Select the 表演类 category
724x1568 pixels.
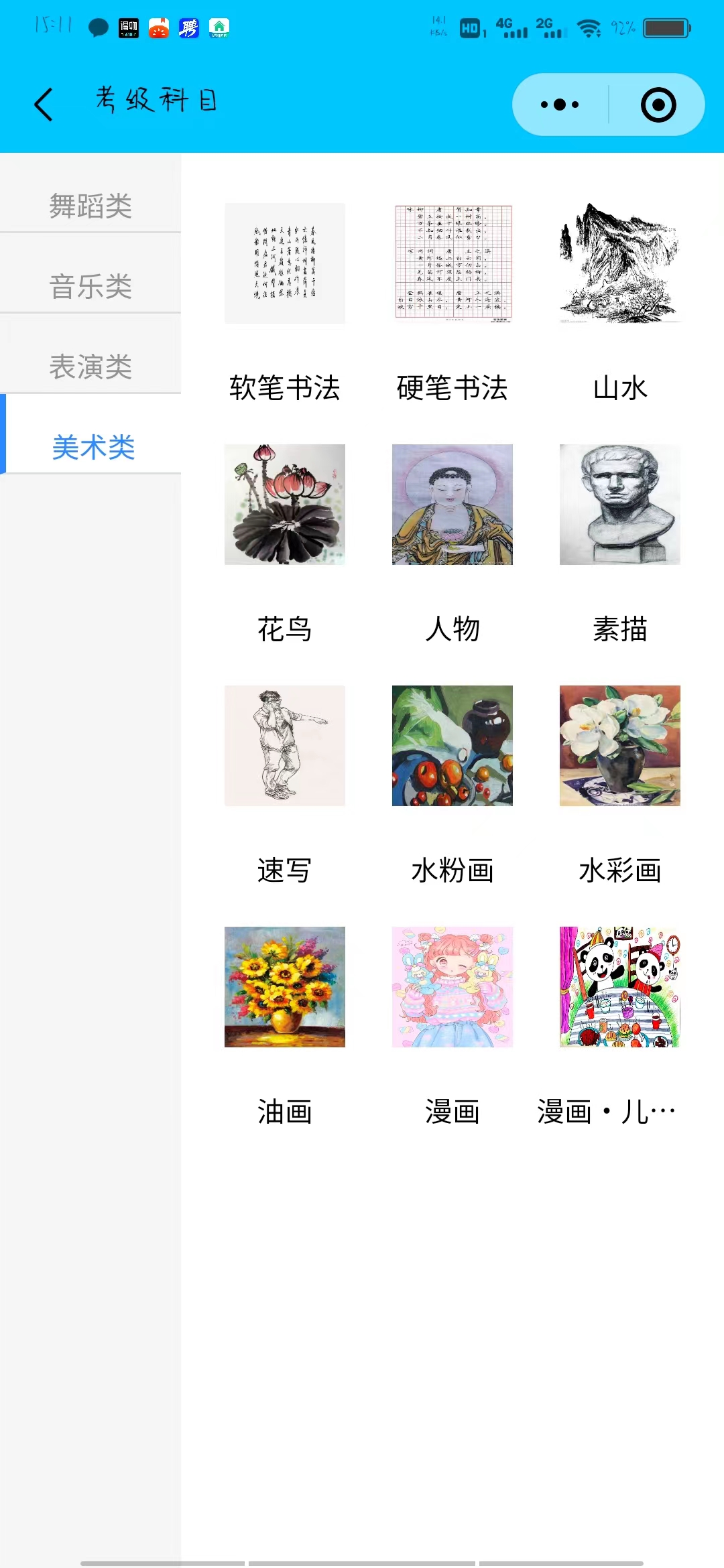click(90, 367)
